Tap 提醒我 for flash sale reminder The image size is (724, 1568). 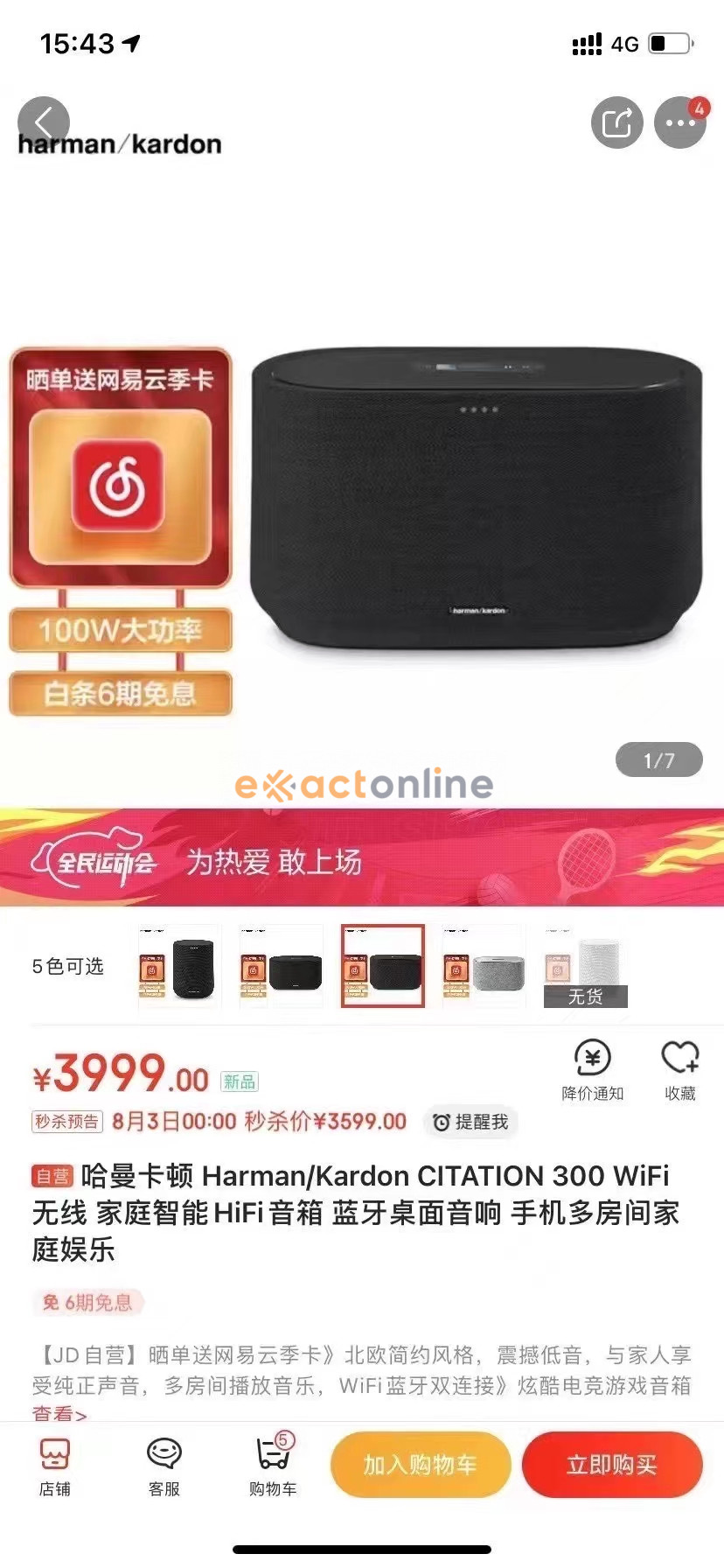click(x=471, y=1122)
